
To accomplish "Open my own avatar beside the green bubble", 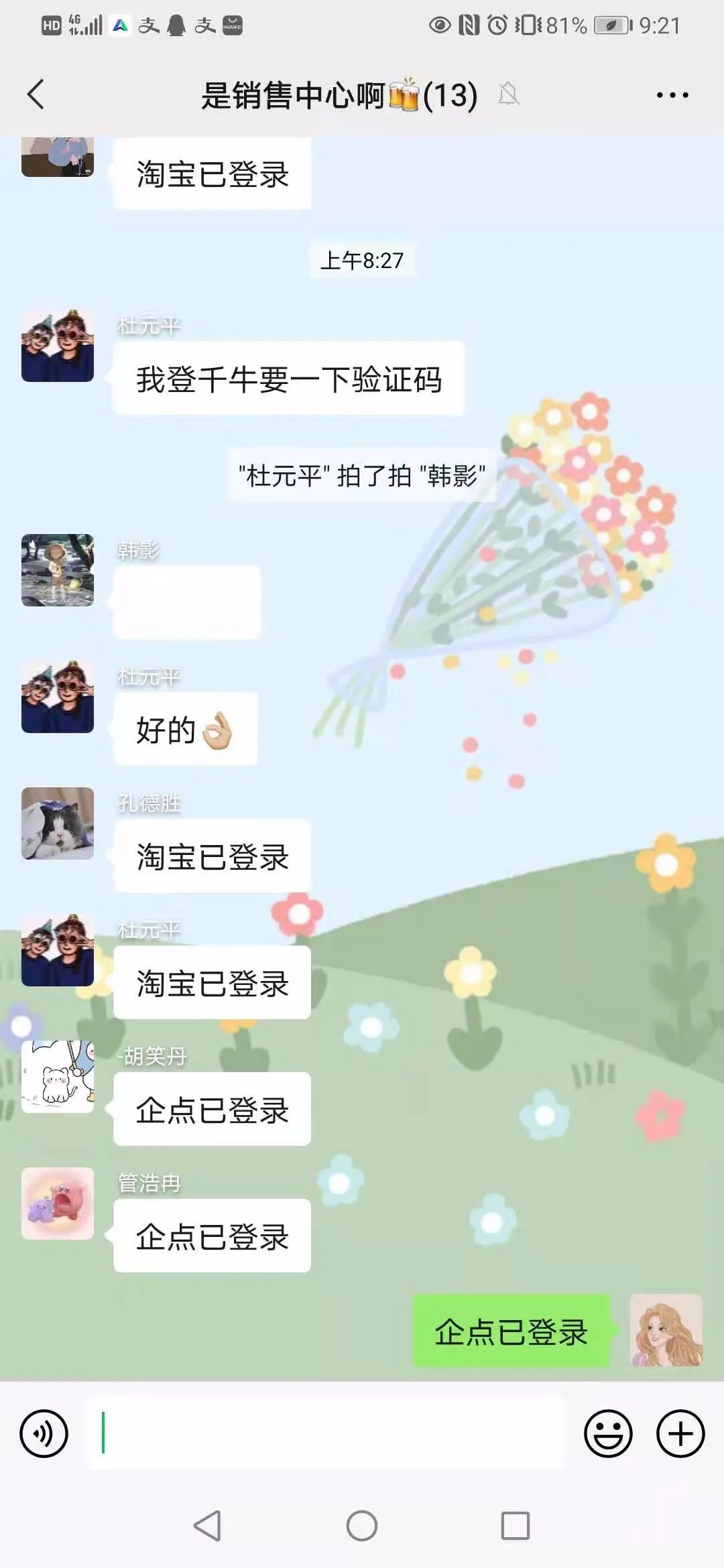I will (666, 1330).
